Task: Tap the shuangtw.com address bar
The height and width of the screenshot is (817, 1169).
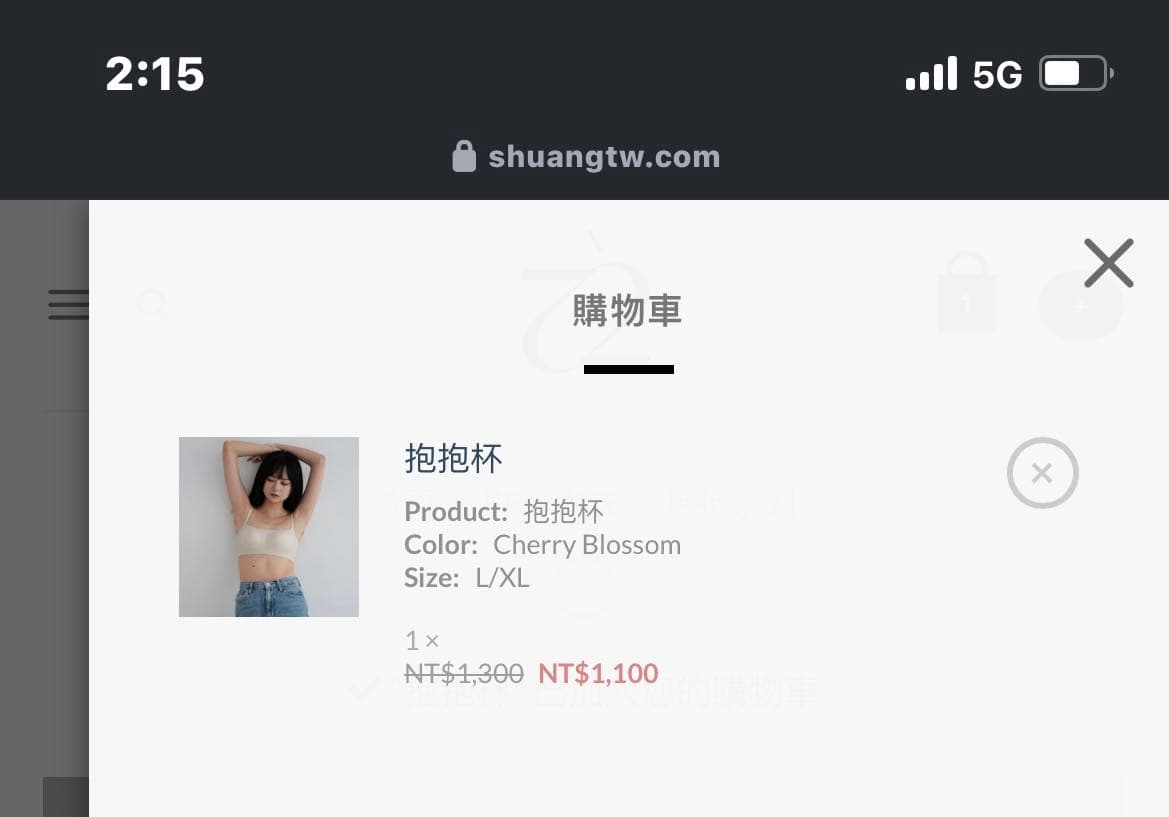Action: [x=586, y=157]
